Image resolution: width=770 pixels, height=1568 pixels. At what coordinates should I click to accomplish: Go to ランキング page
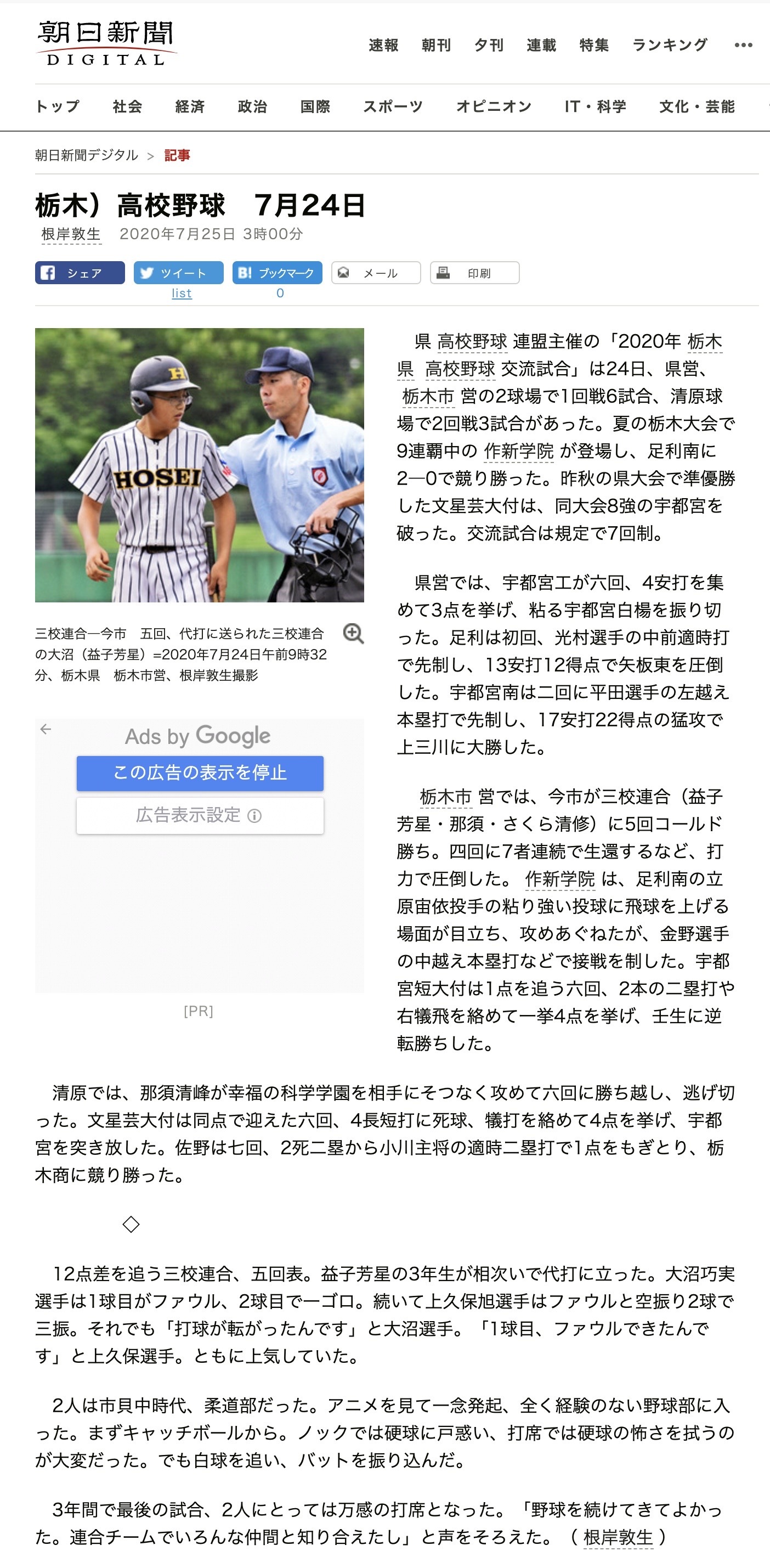(x=670, y=45)
